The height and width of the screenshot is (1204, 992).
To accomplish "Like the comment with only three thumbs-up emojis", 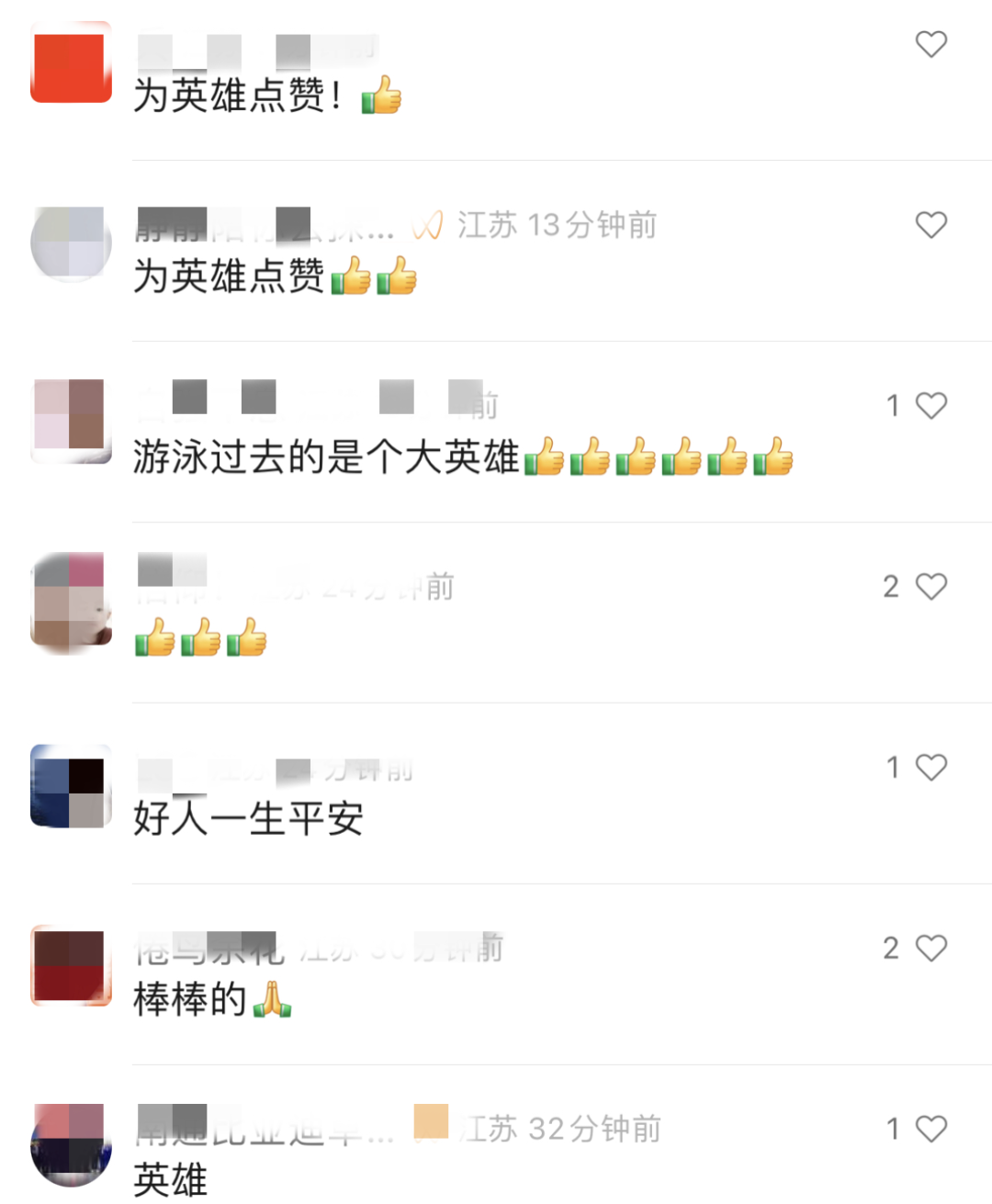I will pyautogui.click(x=930, y=587).
